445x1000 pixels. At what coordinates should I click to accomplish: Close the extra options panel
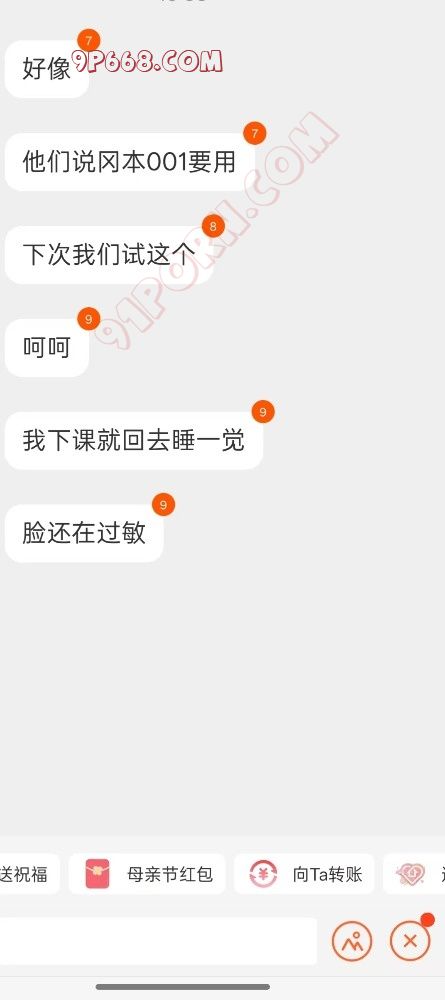(410, 940)
